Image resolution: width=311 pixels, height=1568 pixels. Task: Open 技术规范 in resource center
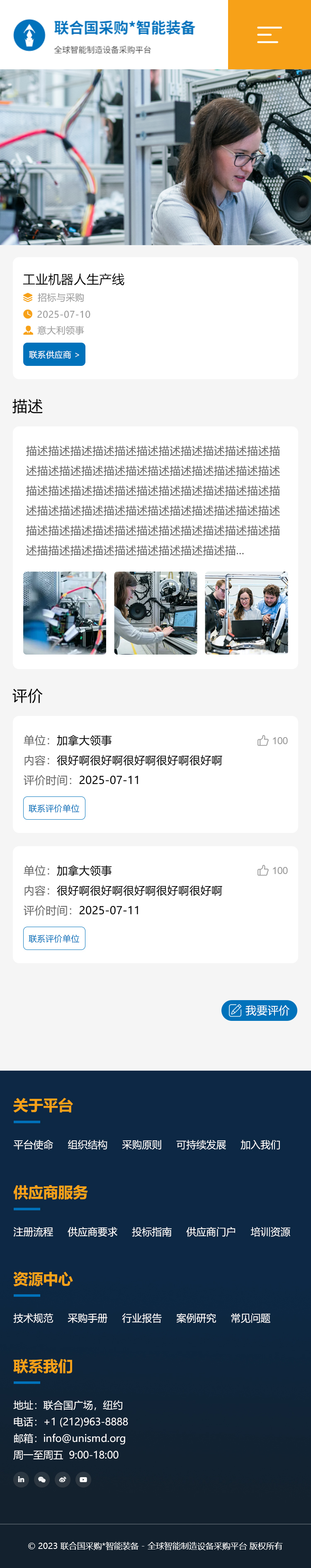[34, 1318]
